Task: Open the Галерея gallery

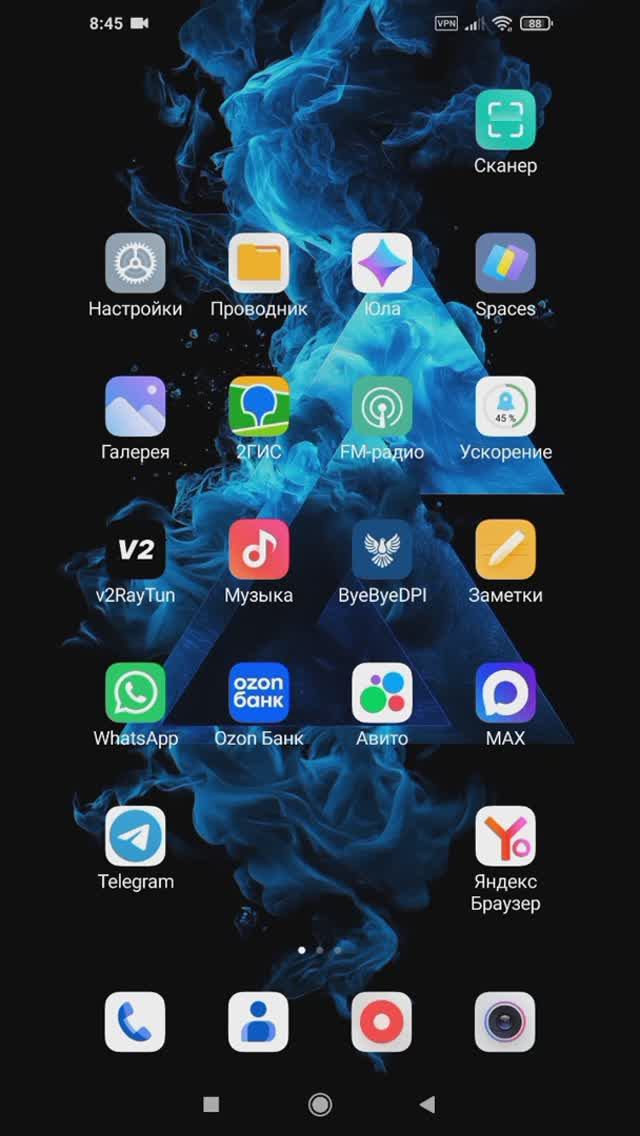Action: (x=135, y=406)
